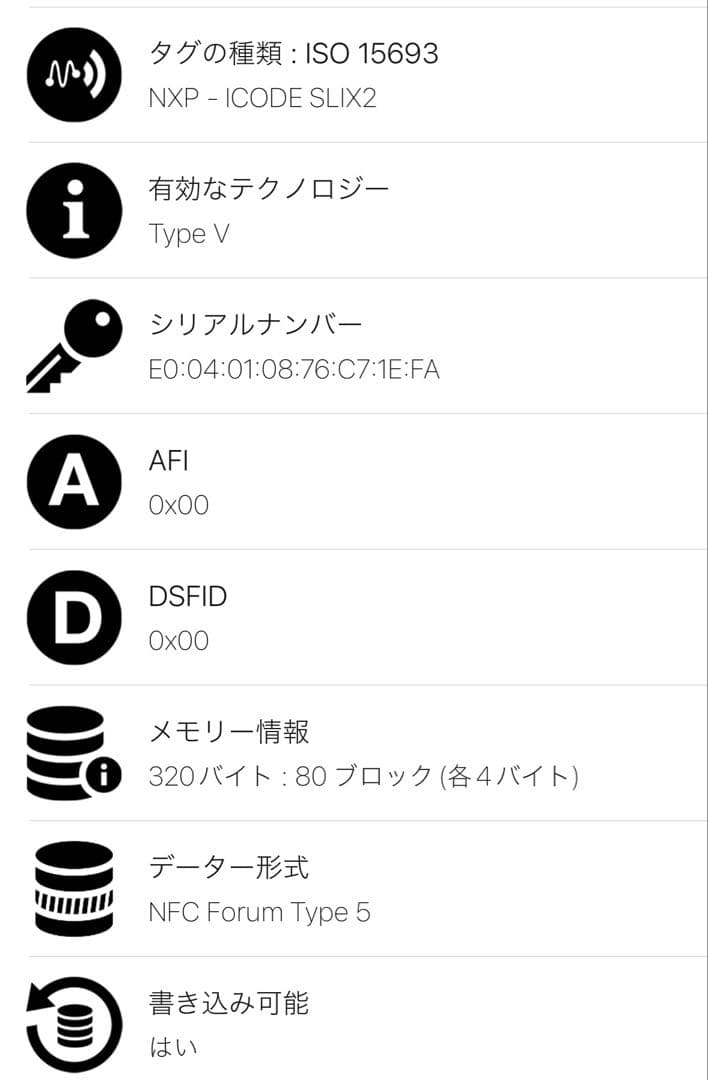Open the AFI 0x00 row
This screenshot has width=708, height=1080.
click(354, 482)
